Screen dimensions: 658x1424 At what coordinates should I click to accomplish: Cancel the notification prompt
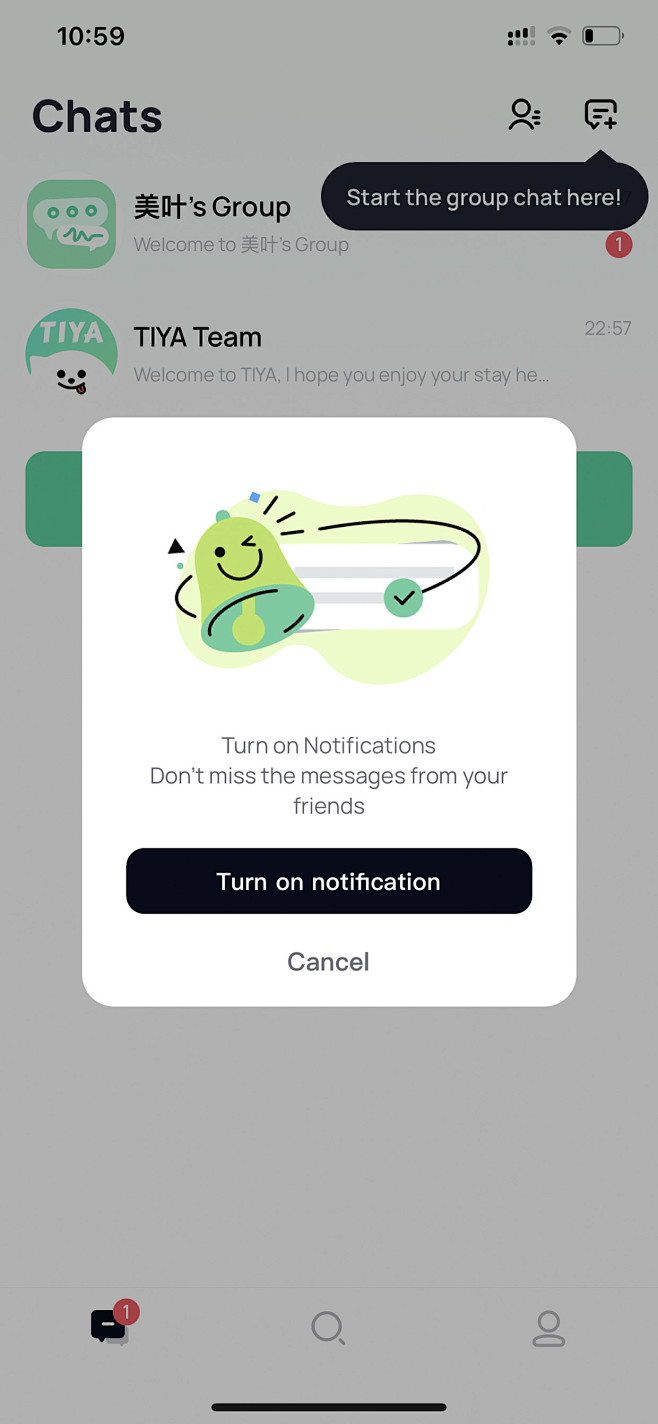coord(328,962)
